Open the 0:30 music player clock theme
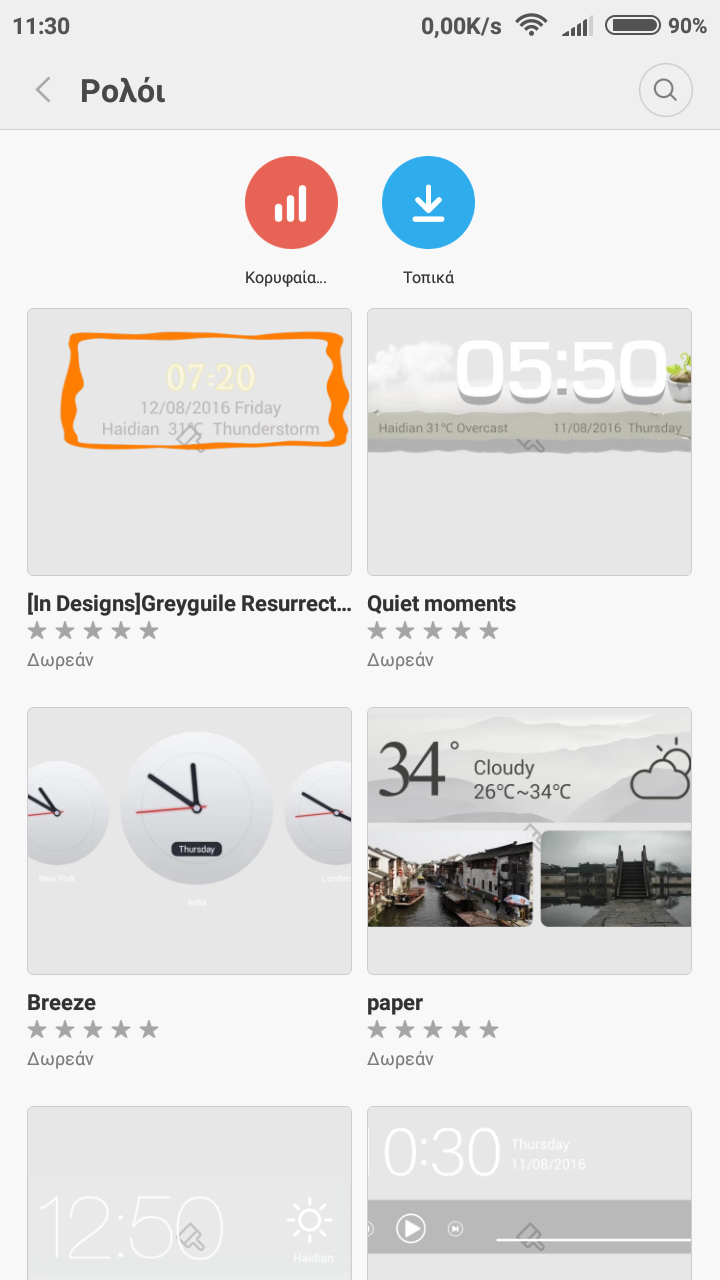This screenshot has width=720, height=1280. tap(529, 1193)
